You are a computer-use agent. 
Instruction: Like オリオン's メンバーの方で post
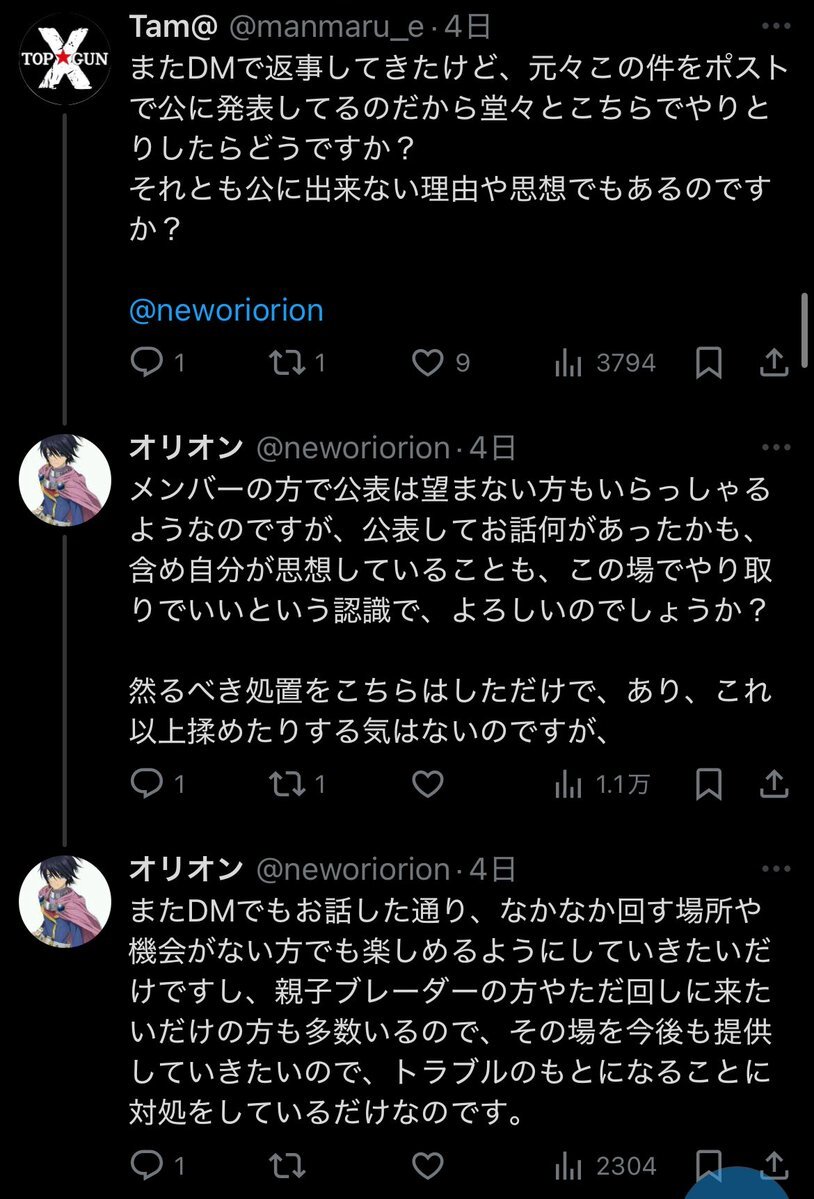click(x=428, y=784)
